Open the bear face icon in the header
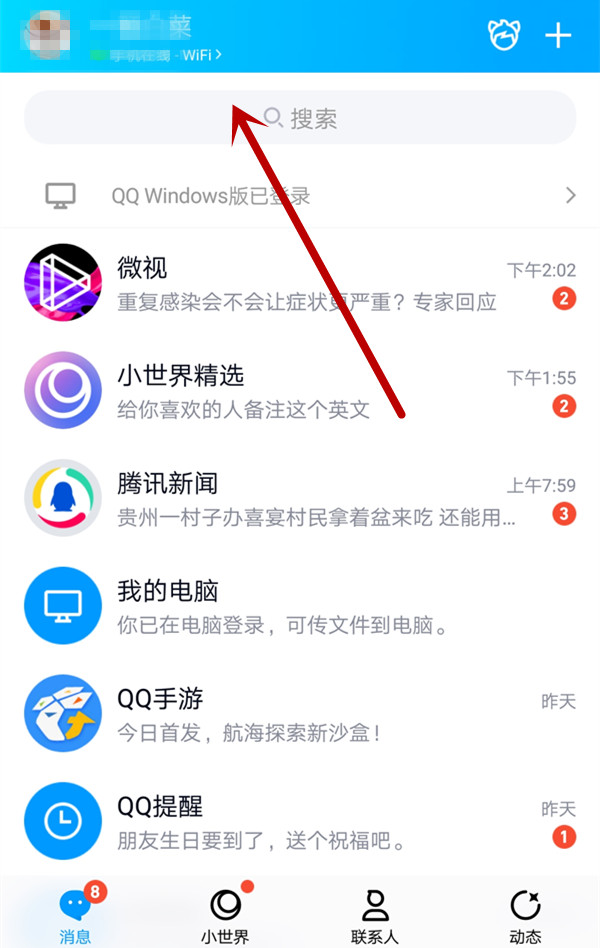This screenshot has height=948, width=600. click(x=504, y=35)
